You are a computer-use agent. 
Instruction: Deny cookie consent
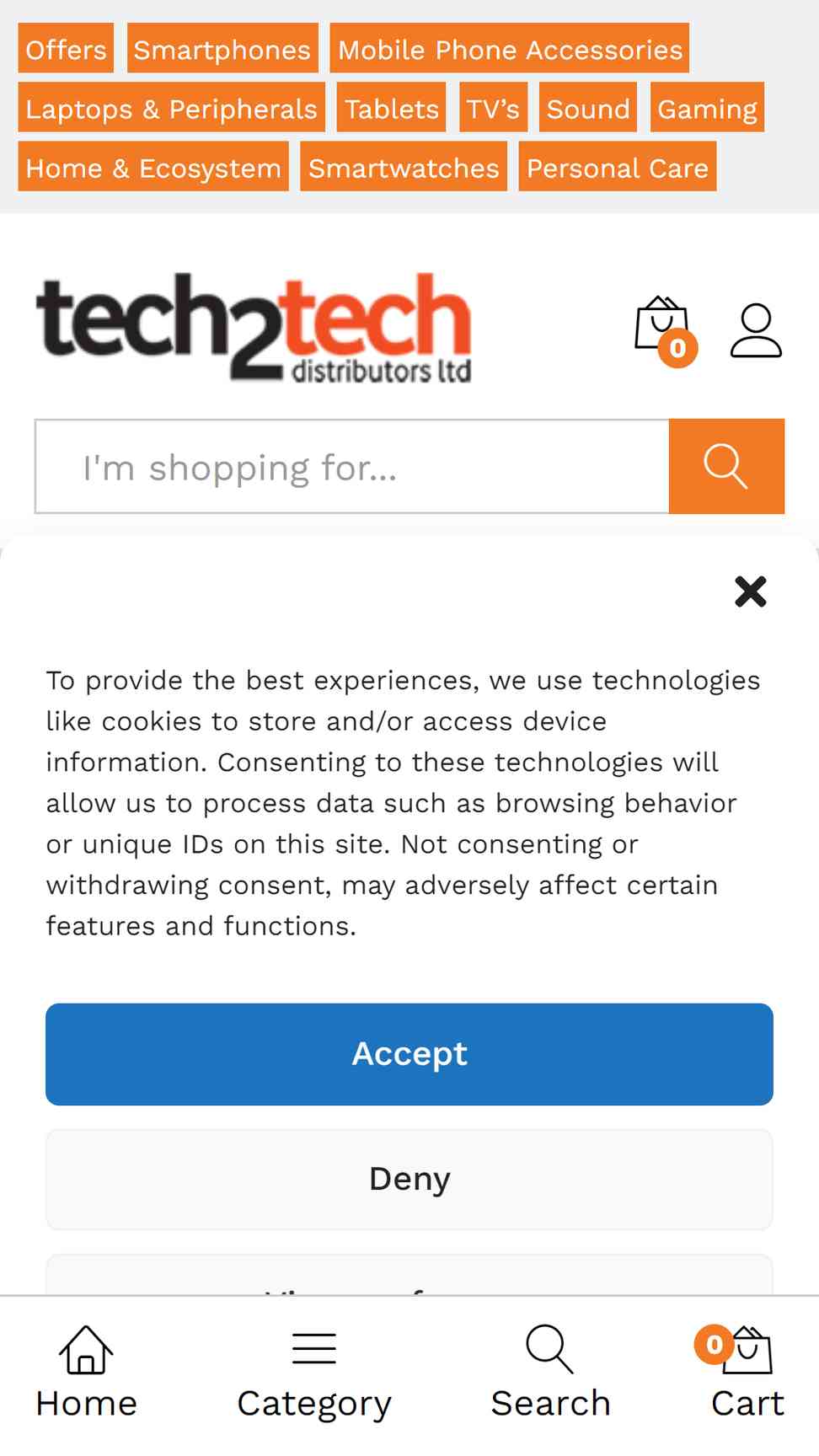tap(409, 1179)
